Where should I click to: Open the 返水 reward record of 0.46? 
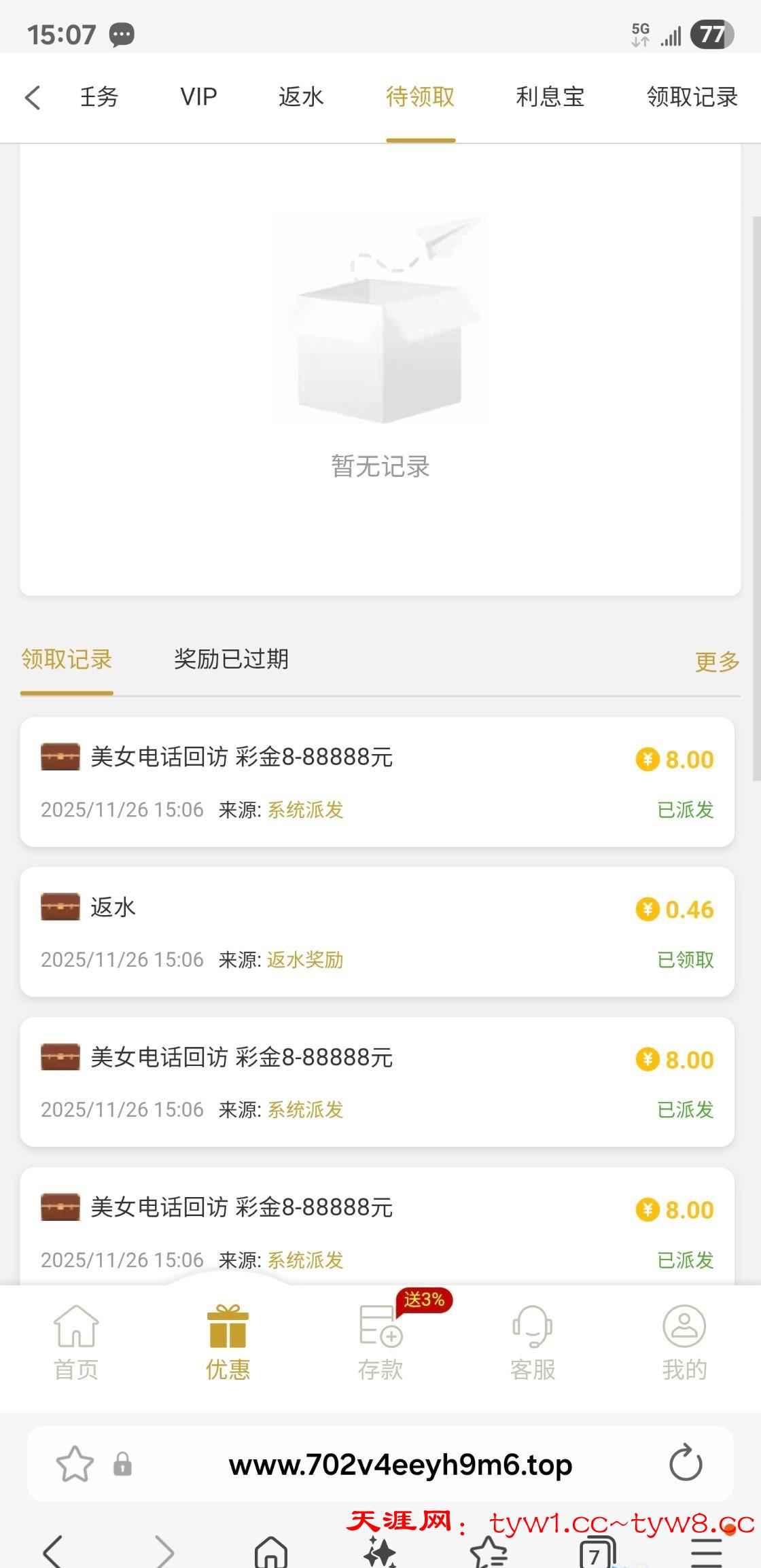point(377,932)
